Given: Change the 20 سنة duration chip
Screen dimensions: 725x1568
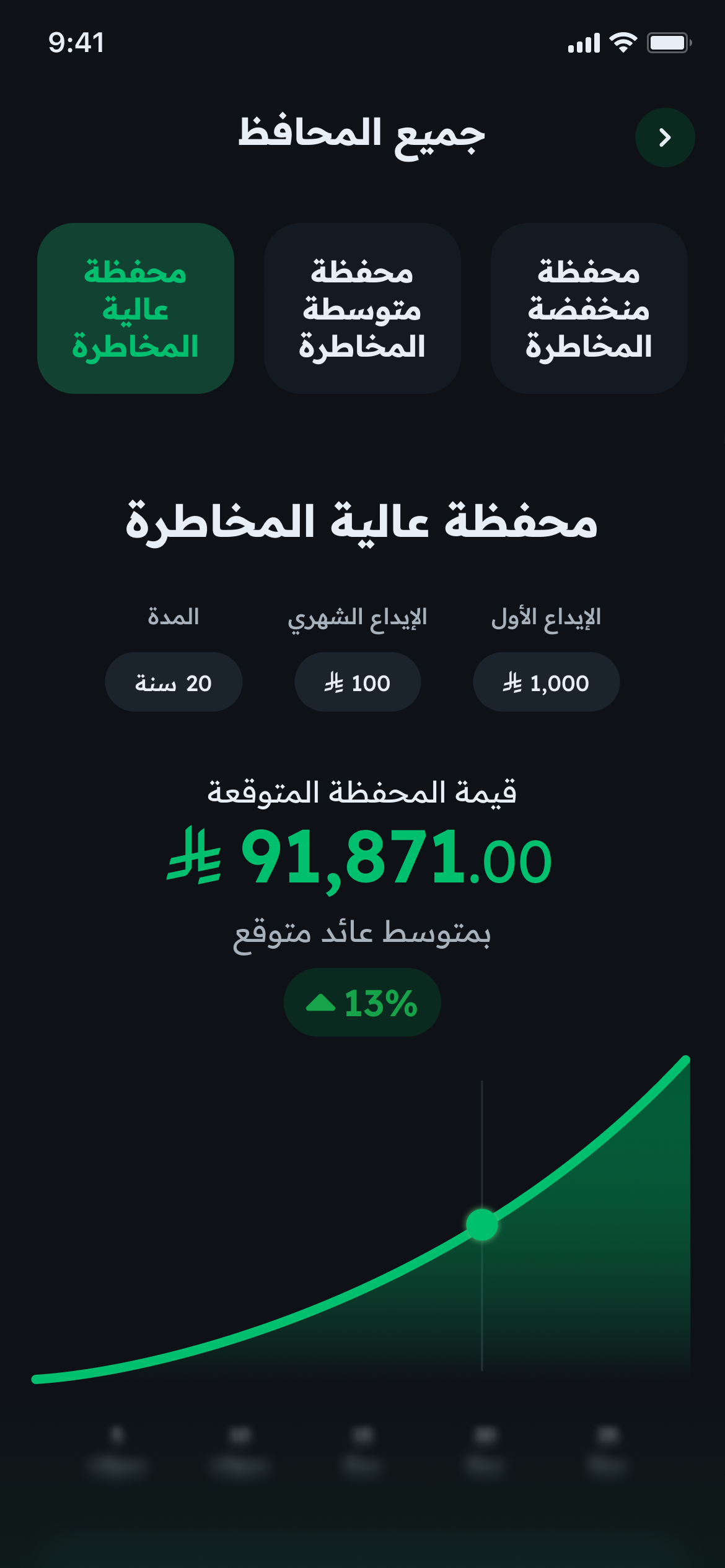Looking at the screenshot, I should [174, 682].
